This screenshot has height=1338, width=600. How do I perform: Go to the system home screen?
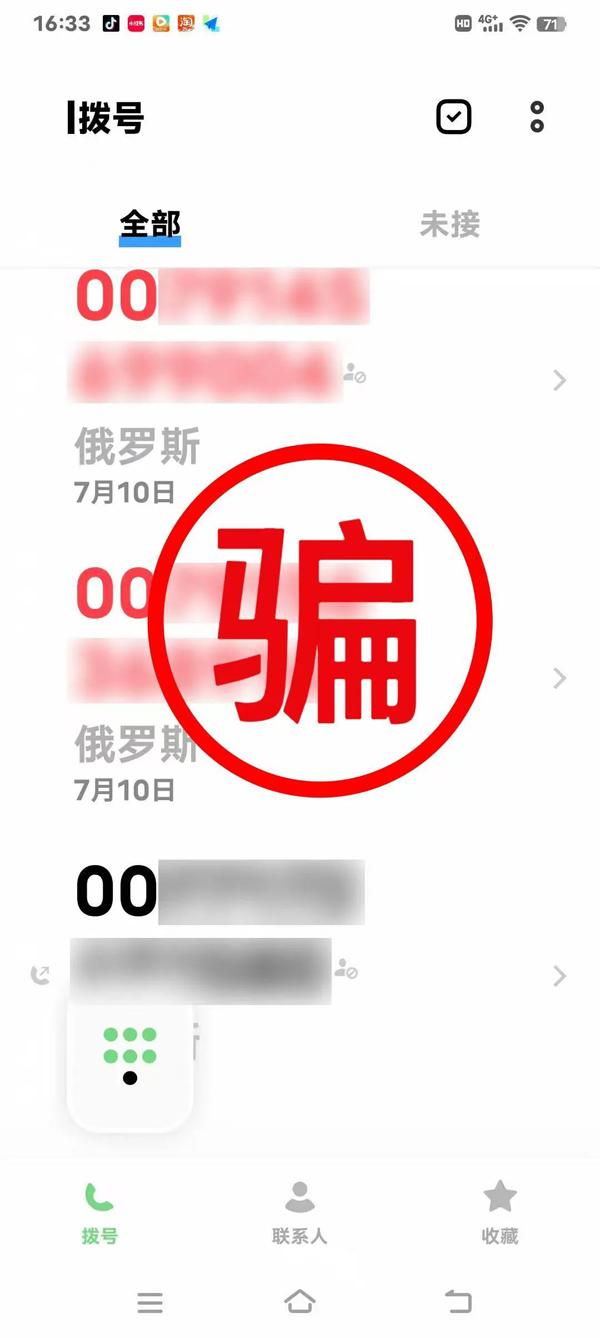tap(299, 1301)
